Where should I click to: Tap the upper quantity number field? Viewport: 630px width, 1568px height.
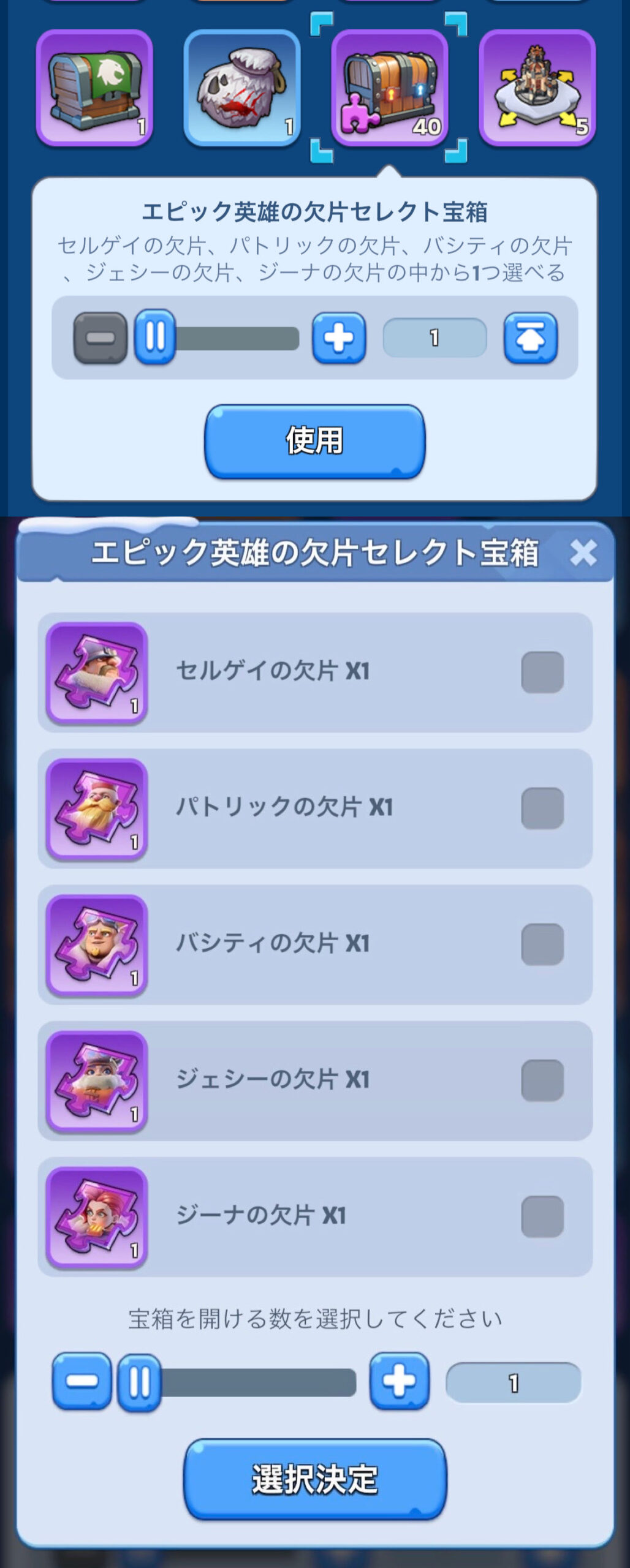click(435, 337)
